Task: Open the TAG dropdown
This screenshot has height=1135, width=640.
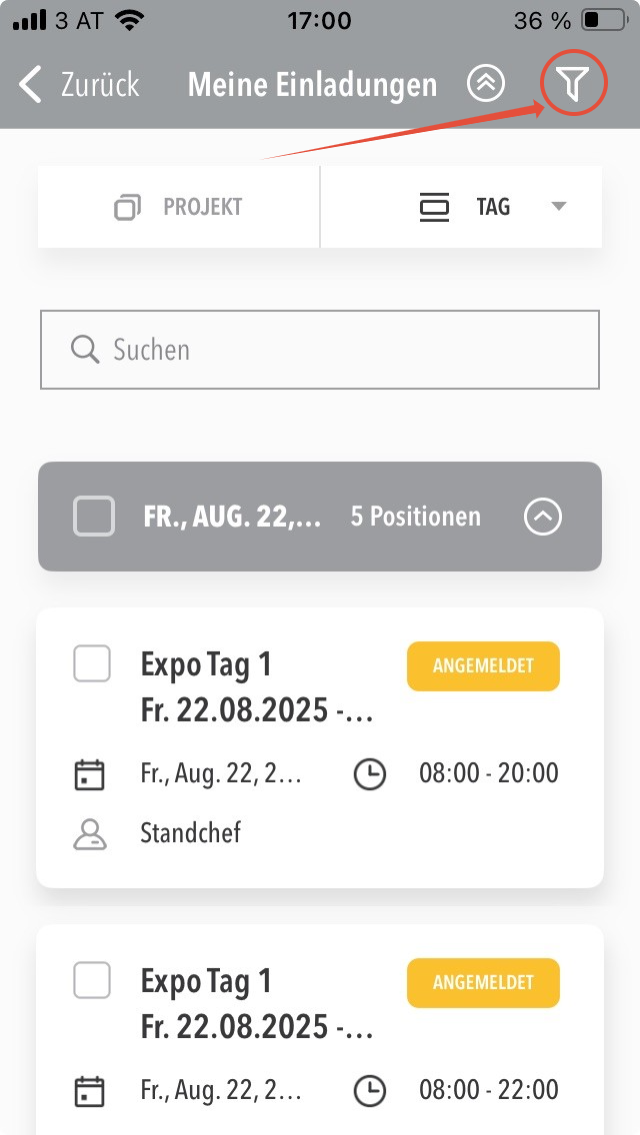Action: (x=491, y=207)
